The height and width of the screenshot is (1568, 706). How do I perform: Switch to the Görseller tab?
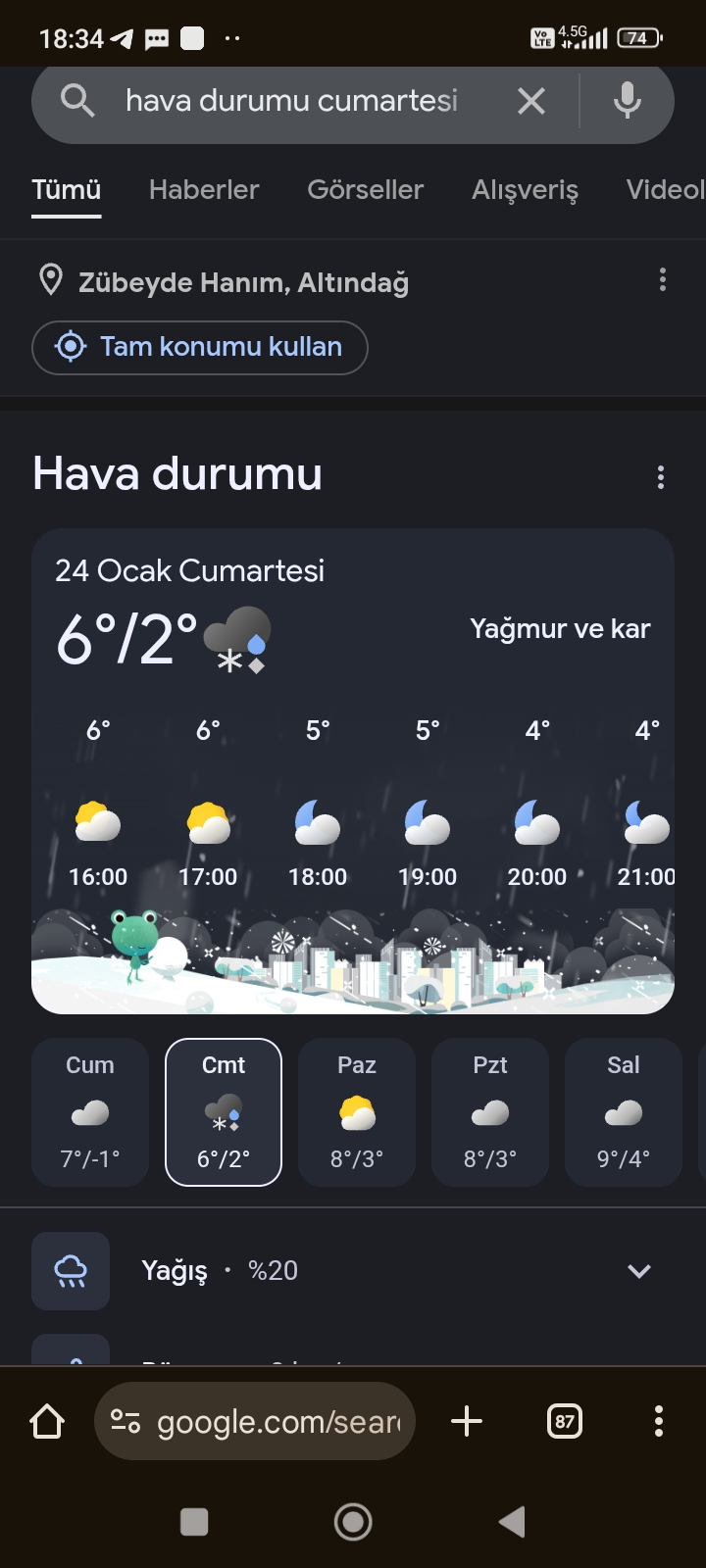click(x=365, y=190)
